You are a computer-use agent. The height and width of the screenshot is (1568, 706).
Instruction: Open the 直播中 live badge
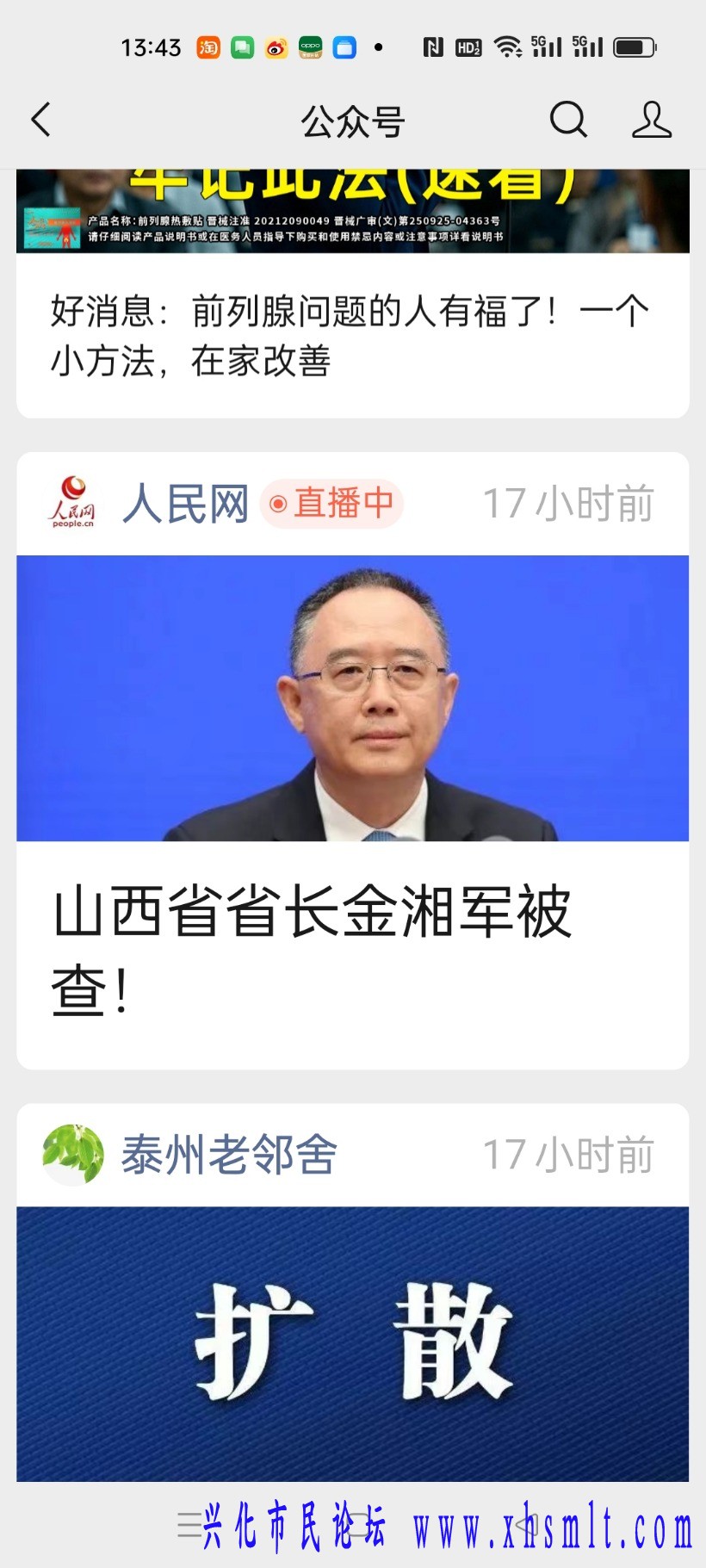pos(331,504)
